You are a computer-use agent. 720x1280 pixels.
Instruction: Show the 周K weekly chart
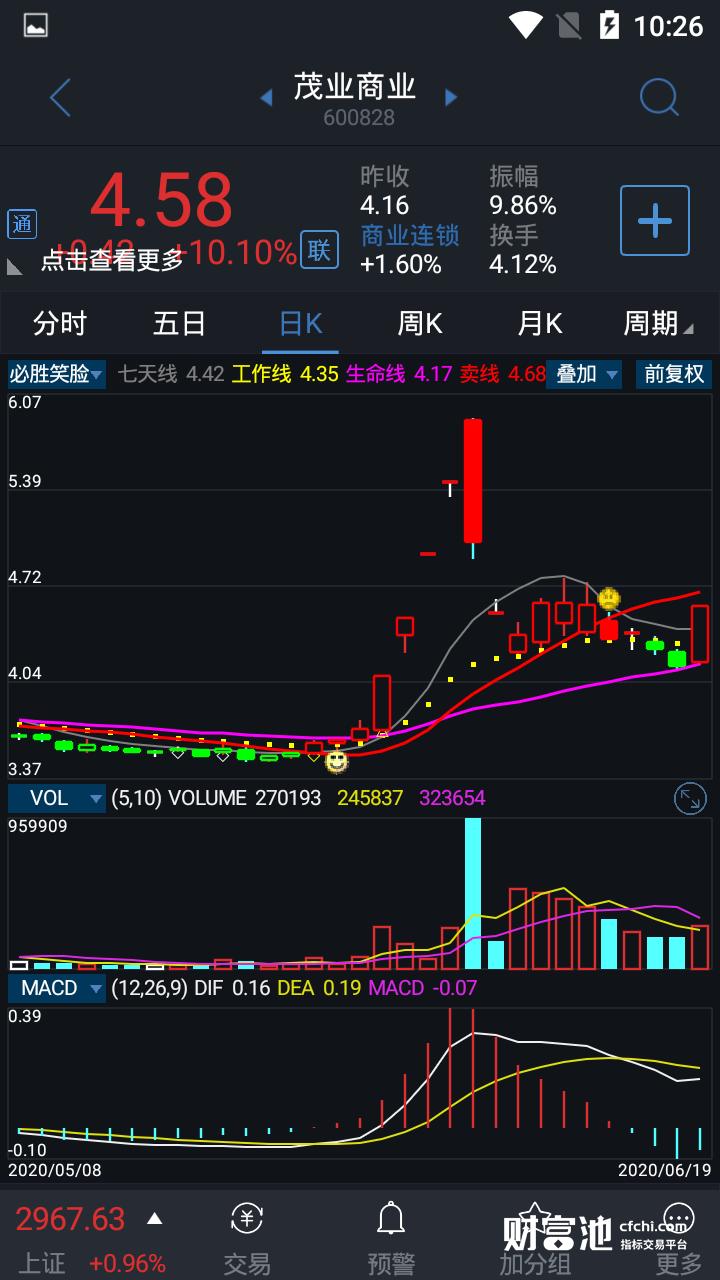click(x=420, y=324)
